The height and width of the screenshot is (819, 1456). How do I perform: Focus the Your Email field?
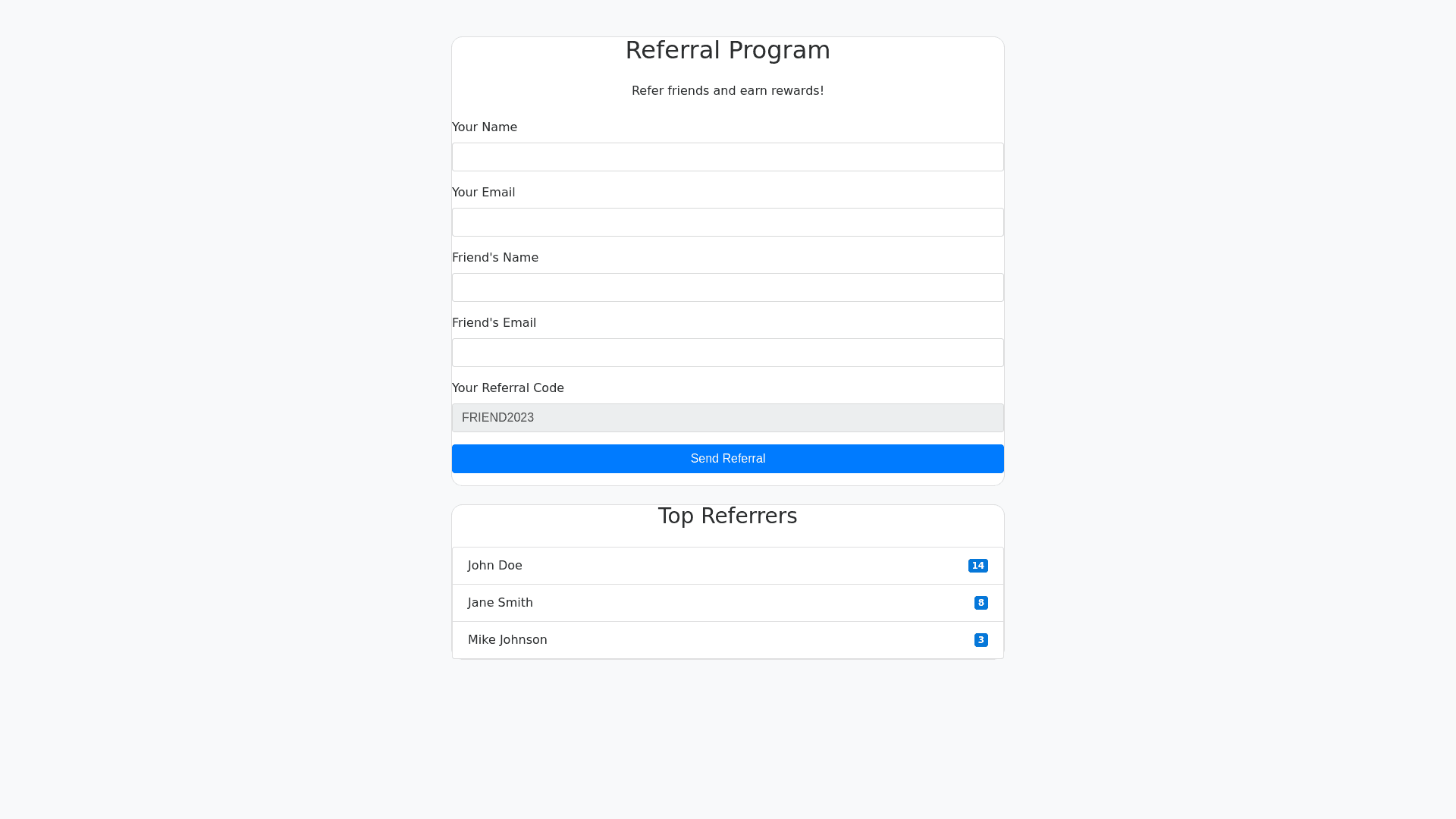(x=727, y=222)
